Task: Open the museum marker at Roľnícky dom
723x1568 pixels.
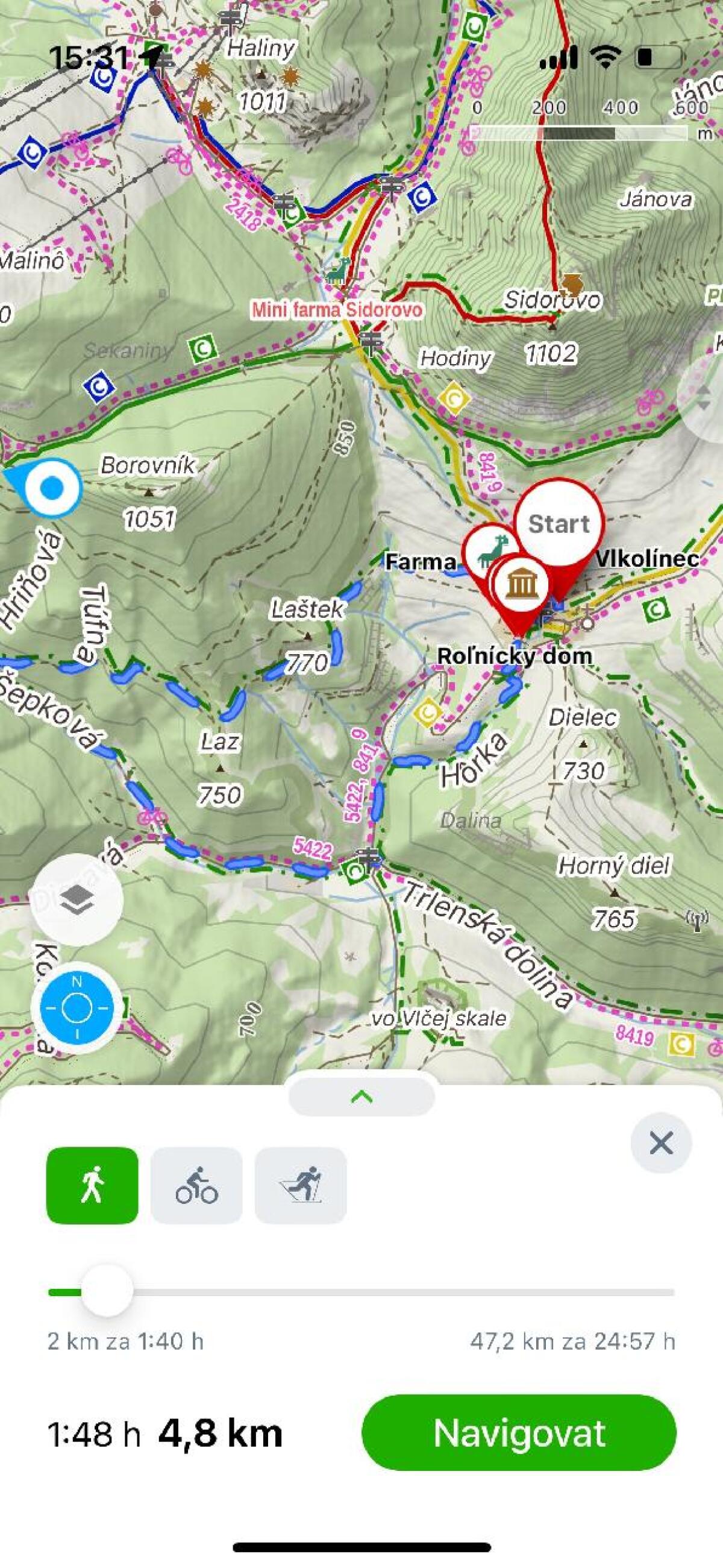Action: 521,584
